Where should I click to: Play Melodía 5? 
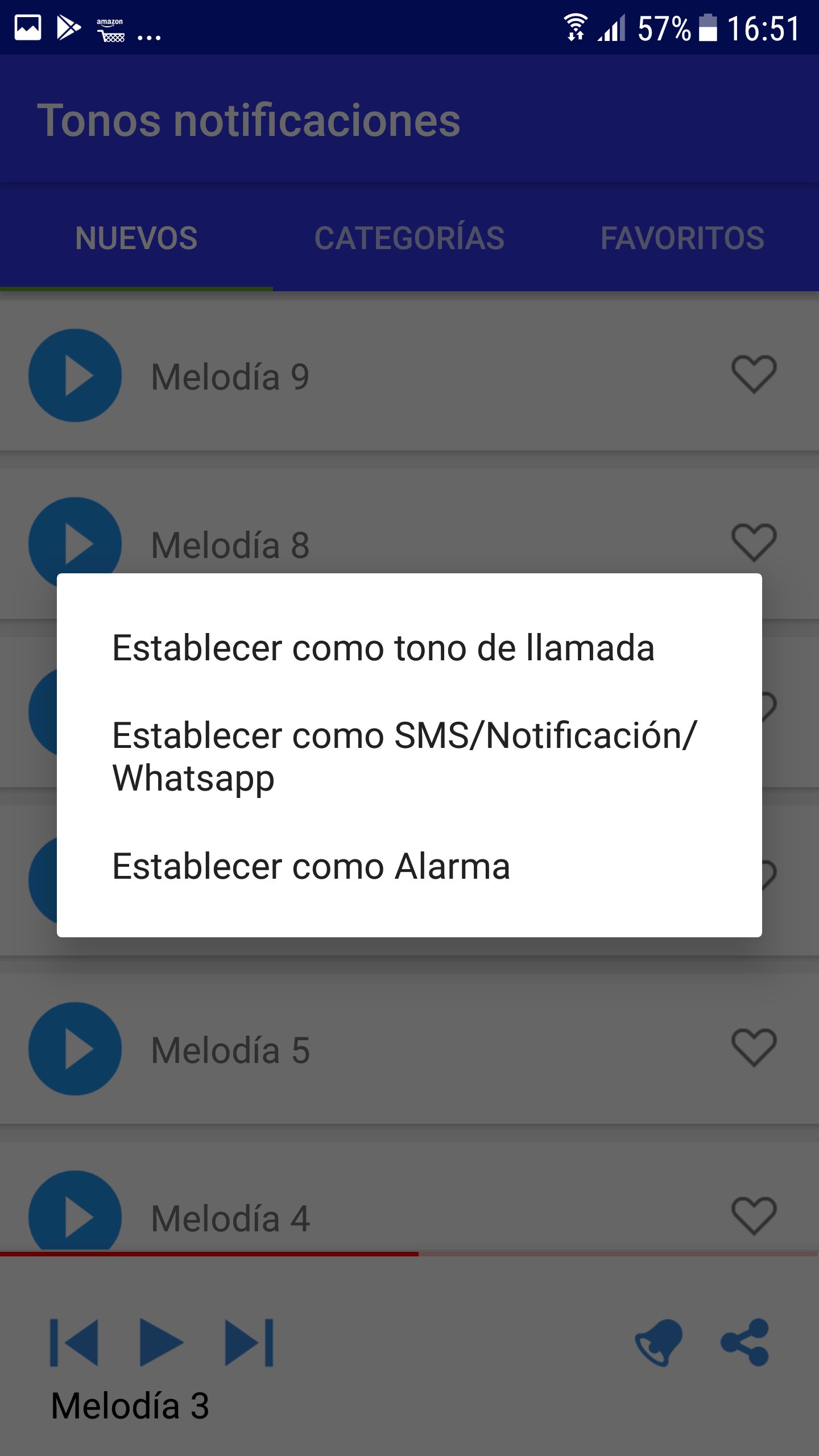tap(75, 1049)
